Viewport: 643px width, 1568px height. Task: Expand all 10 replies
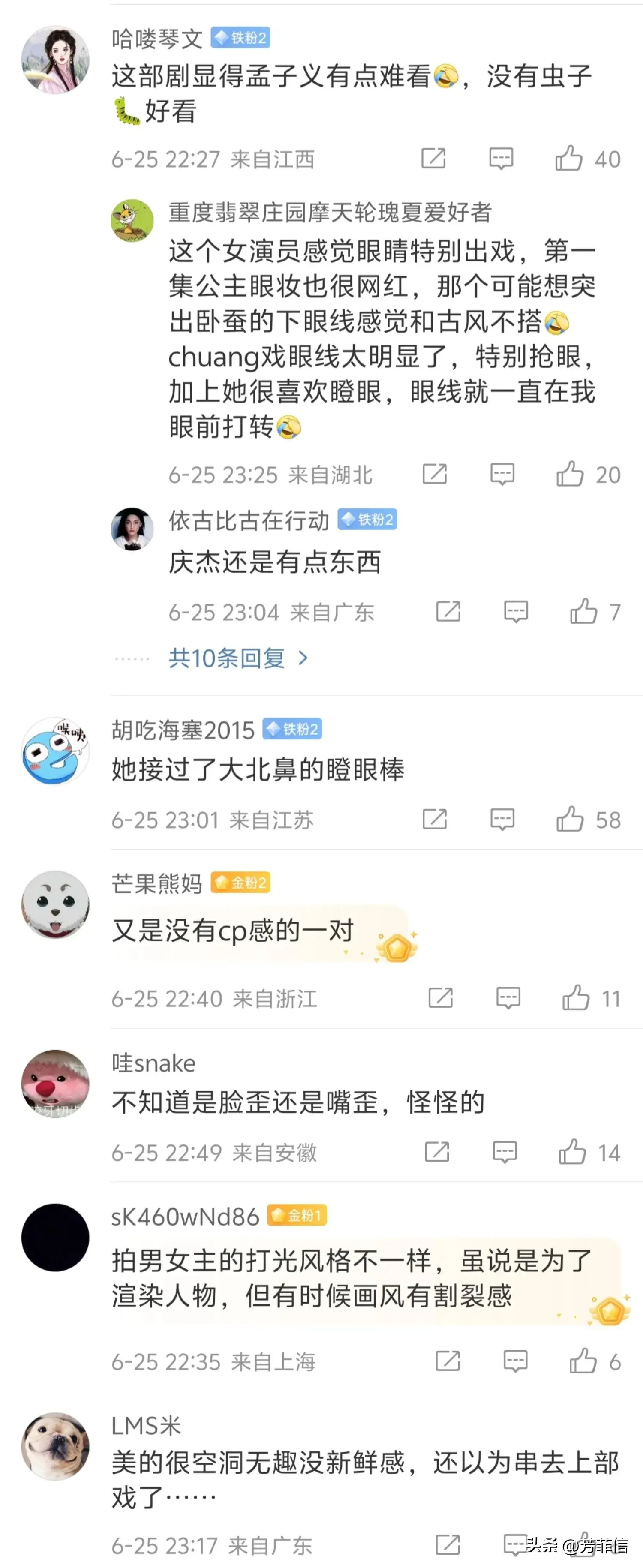click(238, 658)
